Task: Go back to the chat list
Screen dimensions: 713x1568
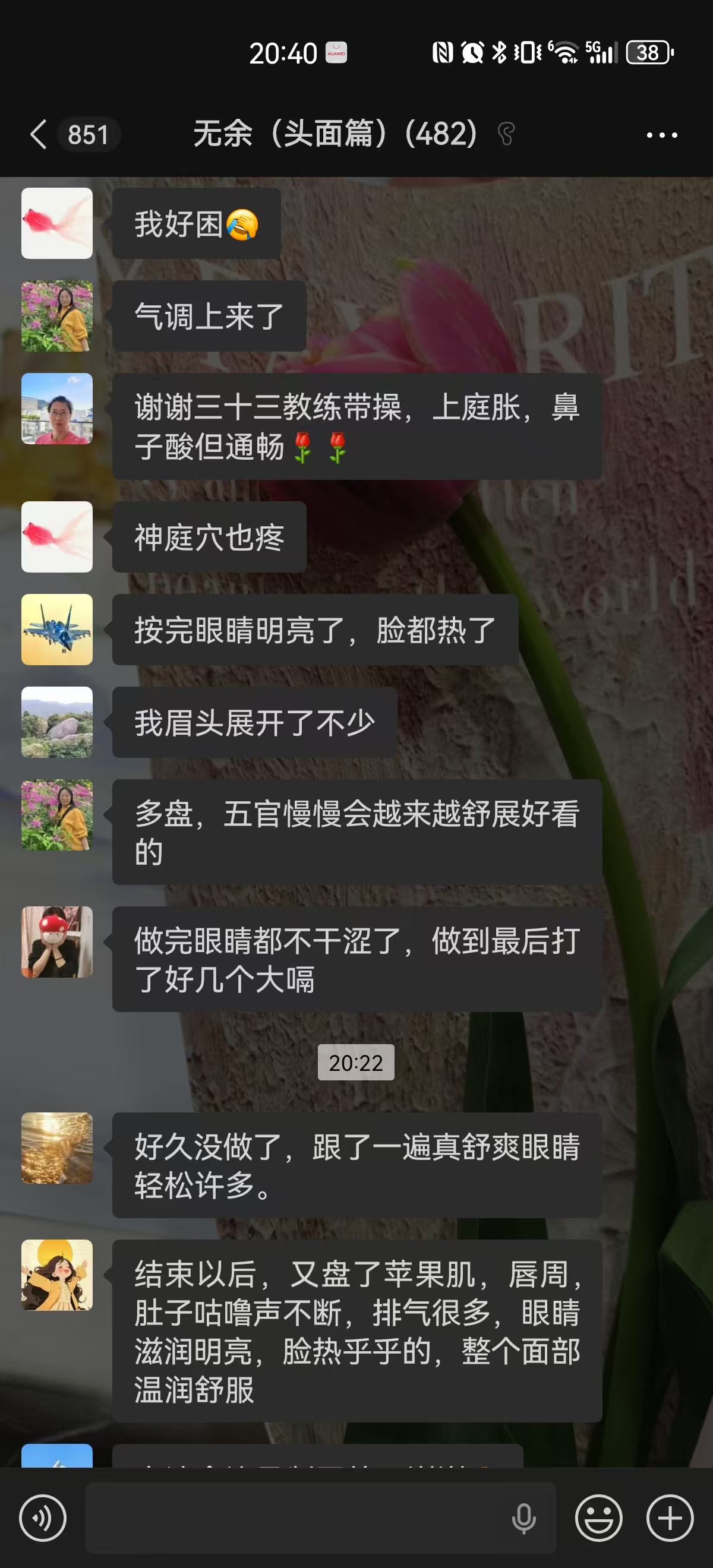Action: tap(39, 134)
